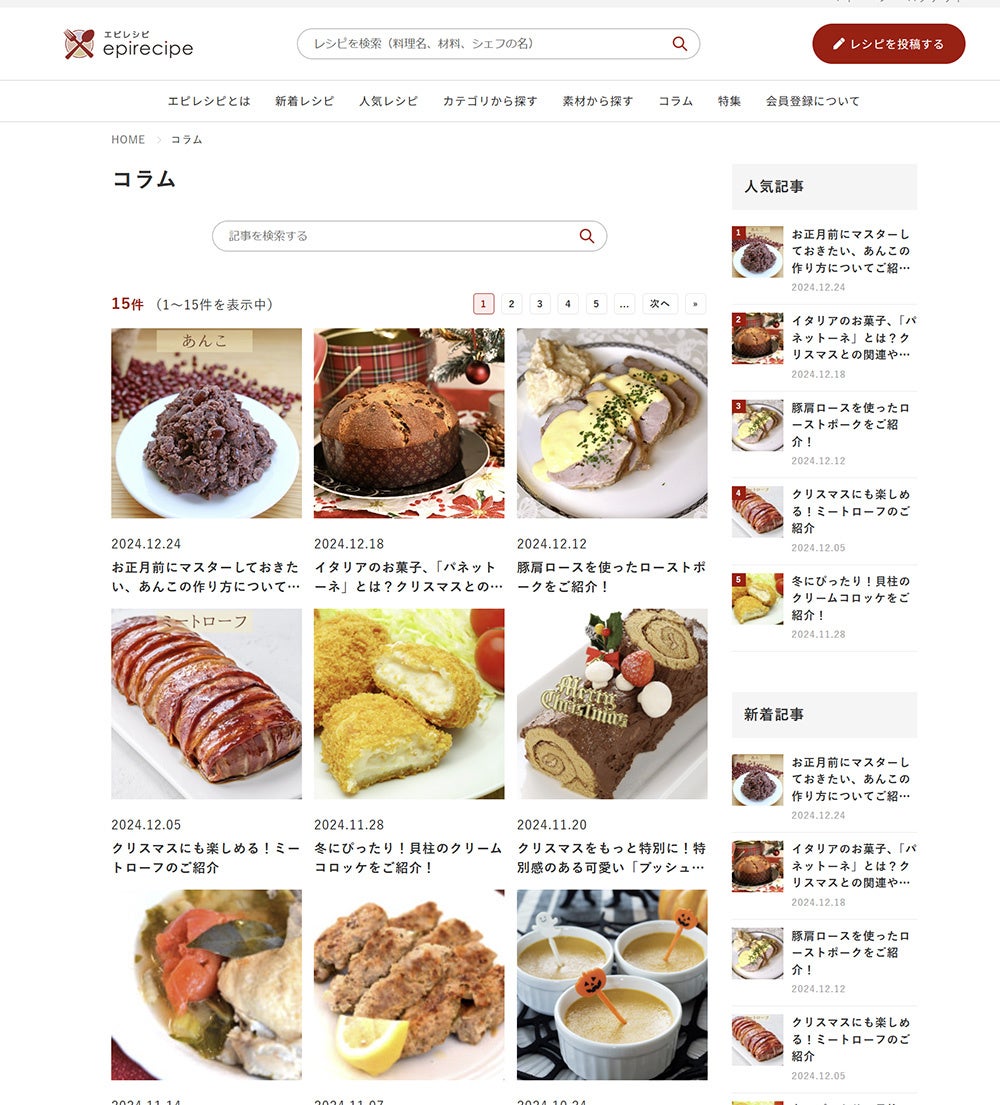The image size is (1000, 1105).
Task: Open the パネットーネ article card
Action: tap(409, 423)
